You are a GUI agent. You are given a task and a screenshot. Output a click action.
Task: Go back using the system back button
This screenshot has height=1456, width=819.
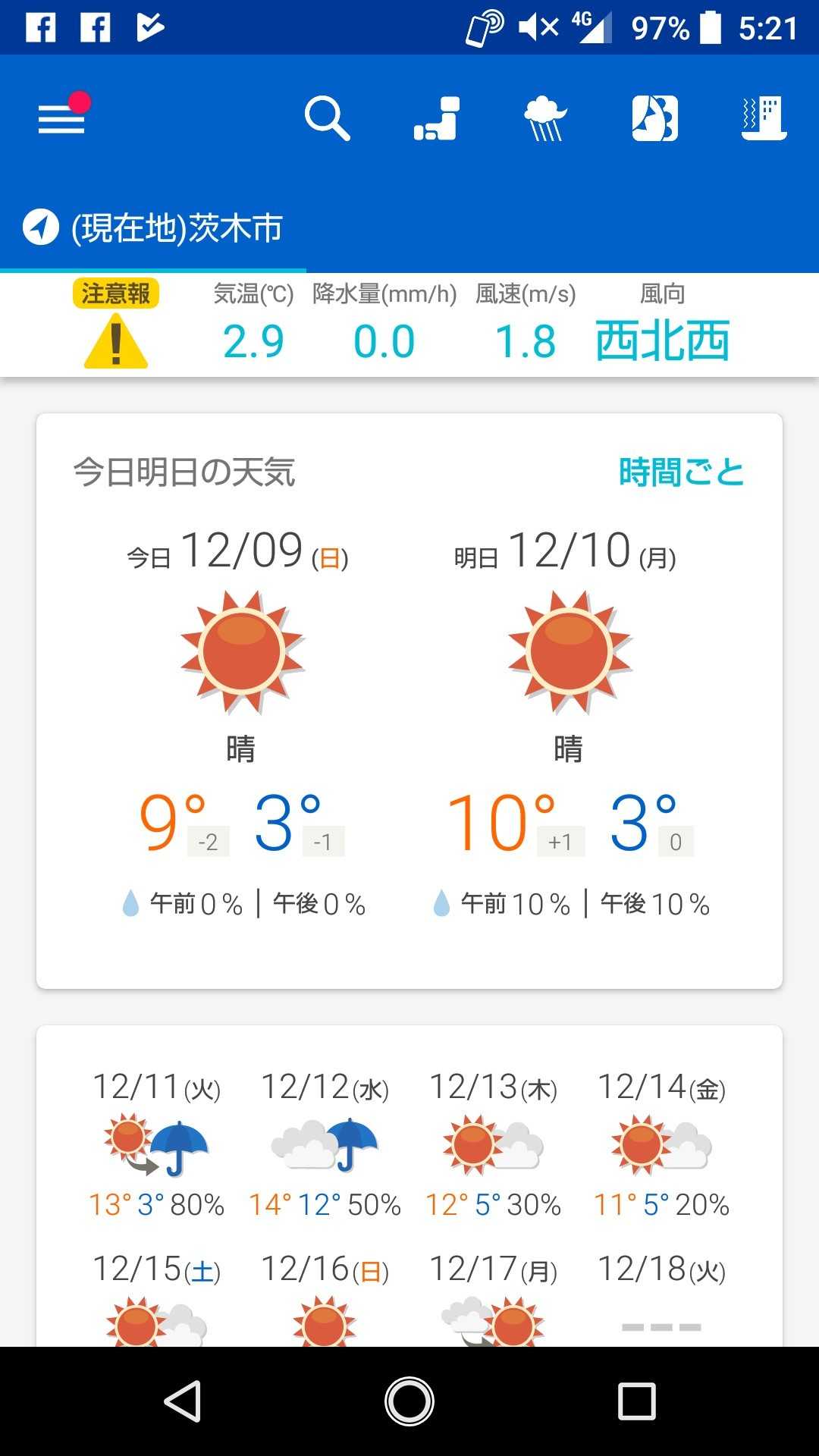coord(182,1401)
